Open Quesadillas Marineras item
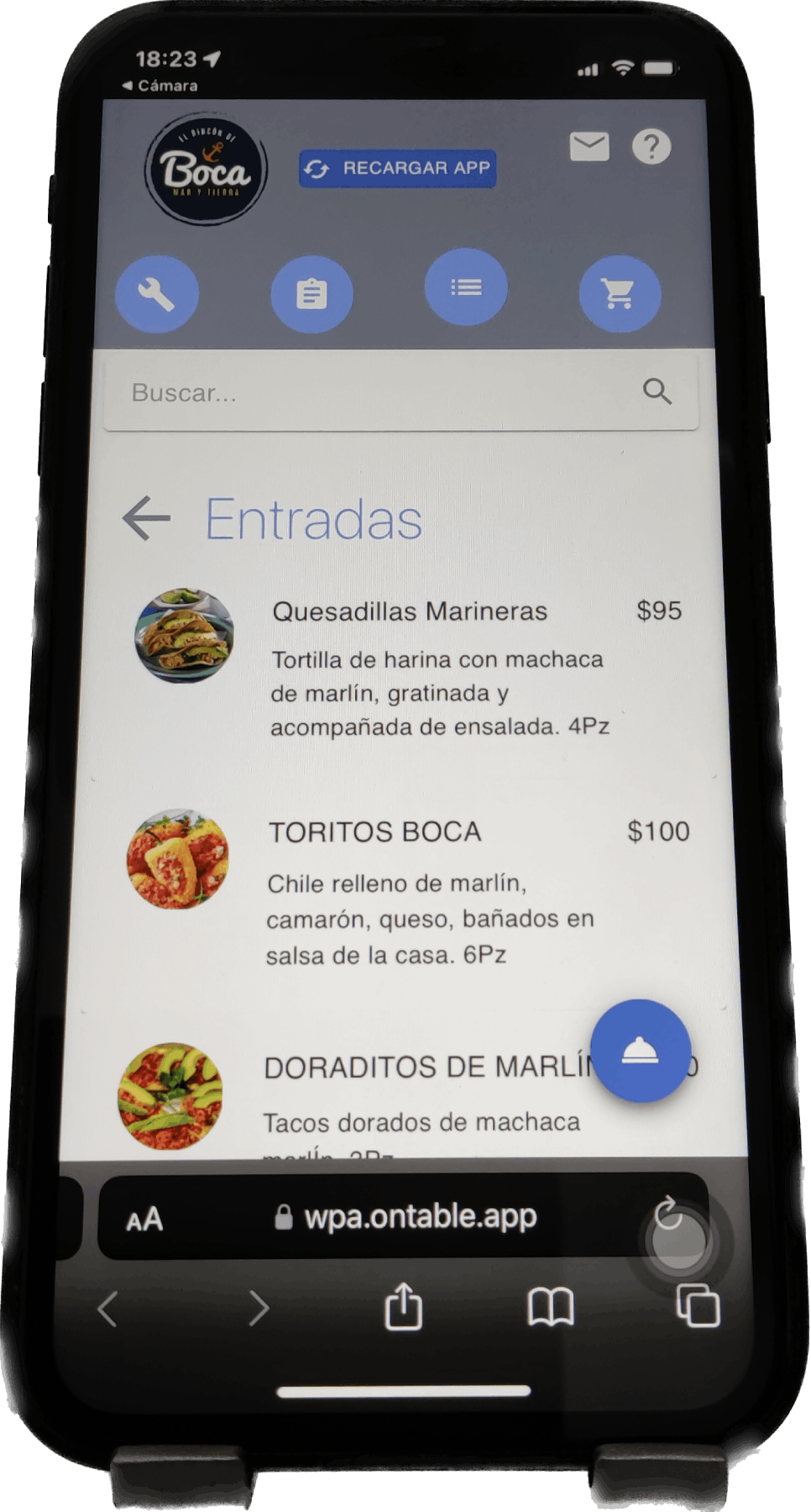Screen dimensions: 811x1512 click(409, 612)
